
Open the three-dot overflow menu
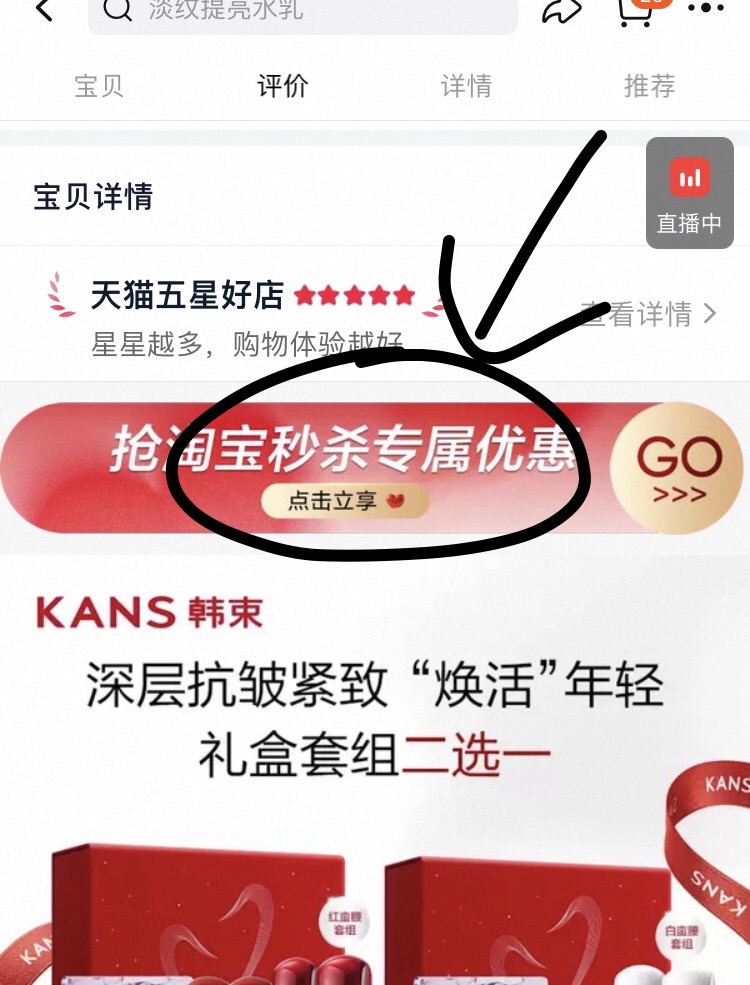point(706,9)
